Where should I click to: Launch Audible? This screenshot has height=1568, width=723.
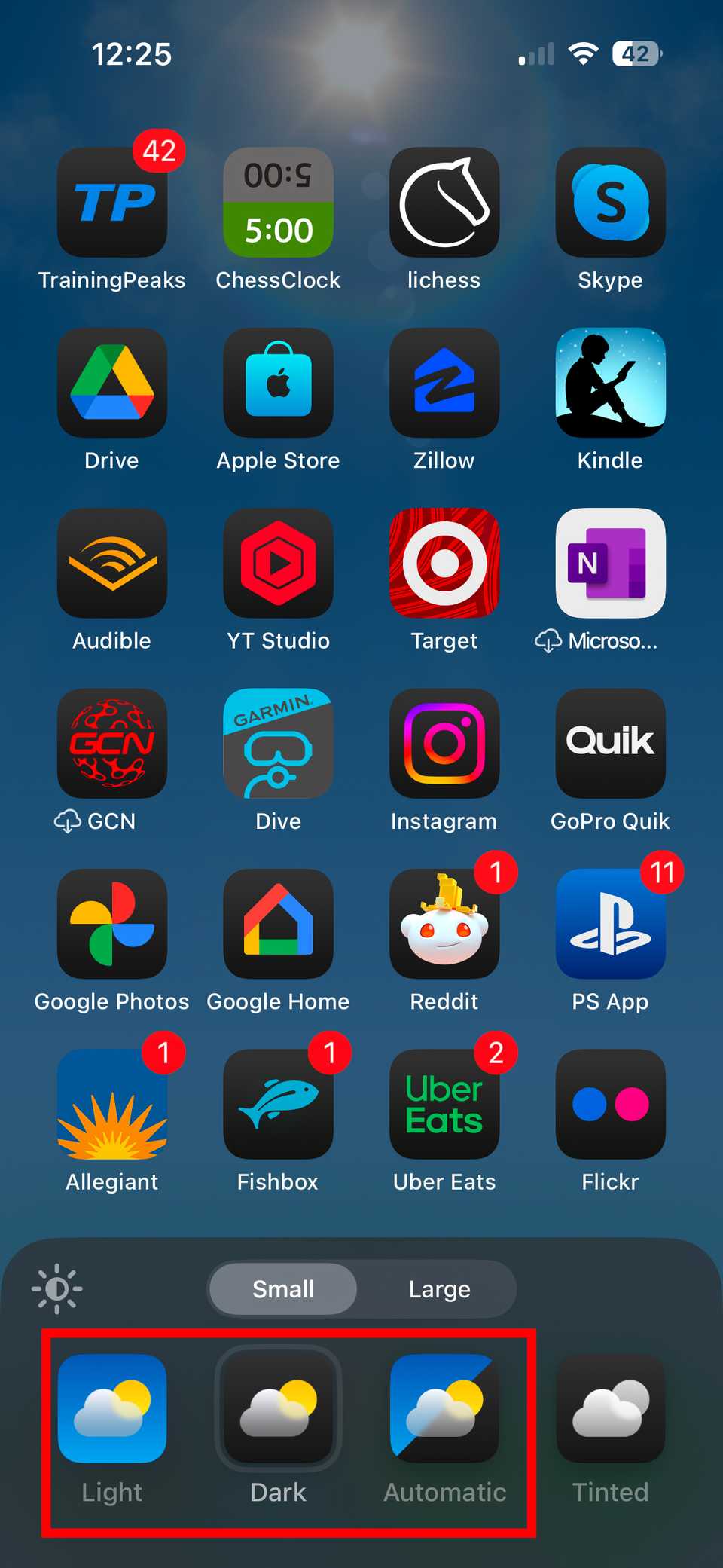coord(112,563)
